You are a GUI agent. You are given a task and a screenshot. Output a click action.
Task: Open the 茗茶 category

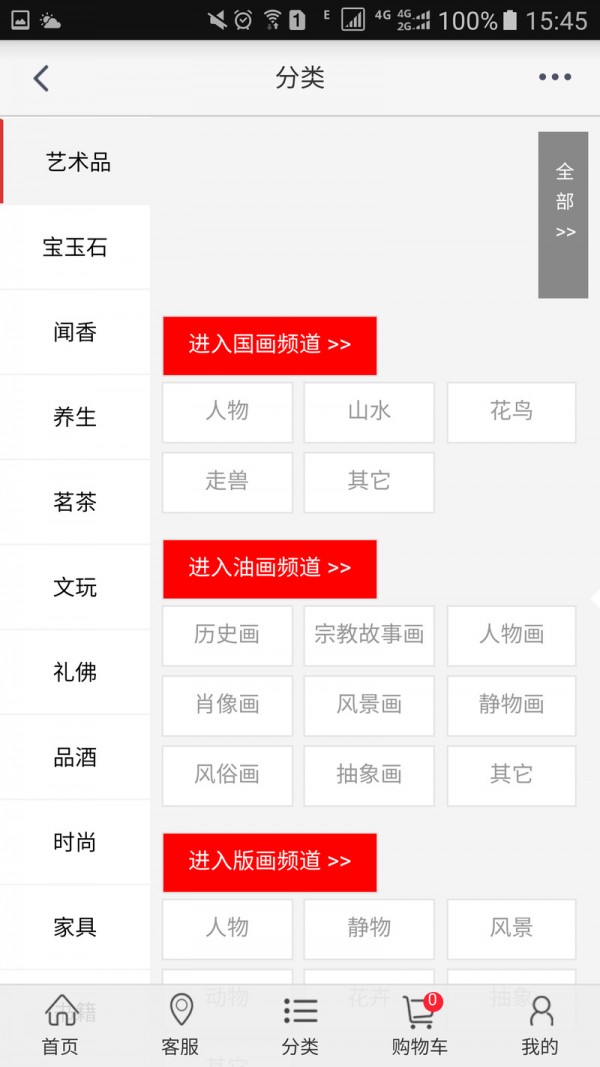click(75, 502)
